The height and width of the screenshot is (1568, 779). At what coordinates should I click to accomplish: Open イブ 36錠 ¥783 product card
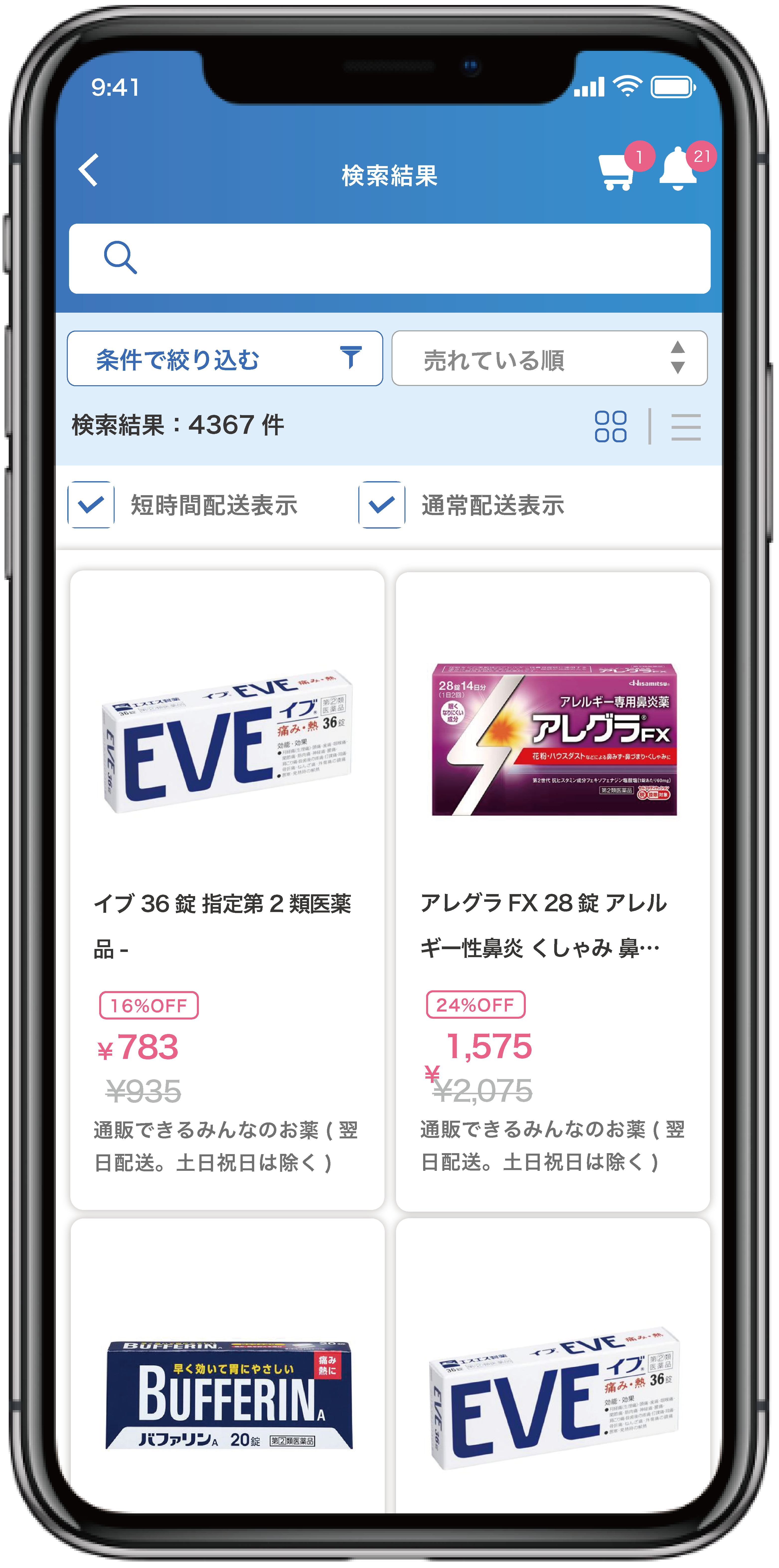(227, 889)
